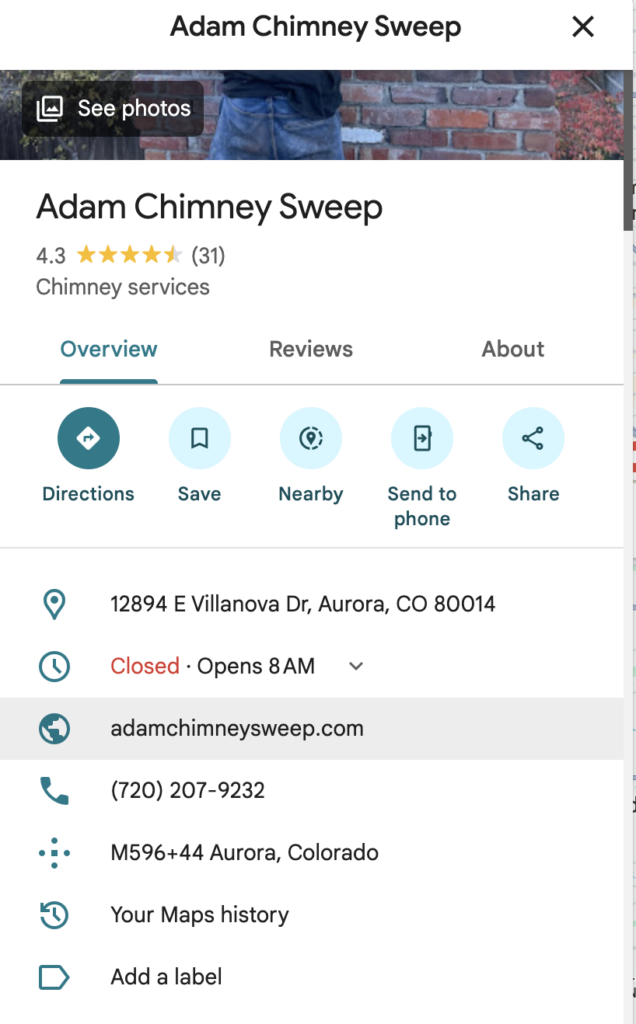Add a label to this place
Screen dimensions: 636x1024
coord(166,977)
